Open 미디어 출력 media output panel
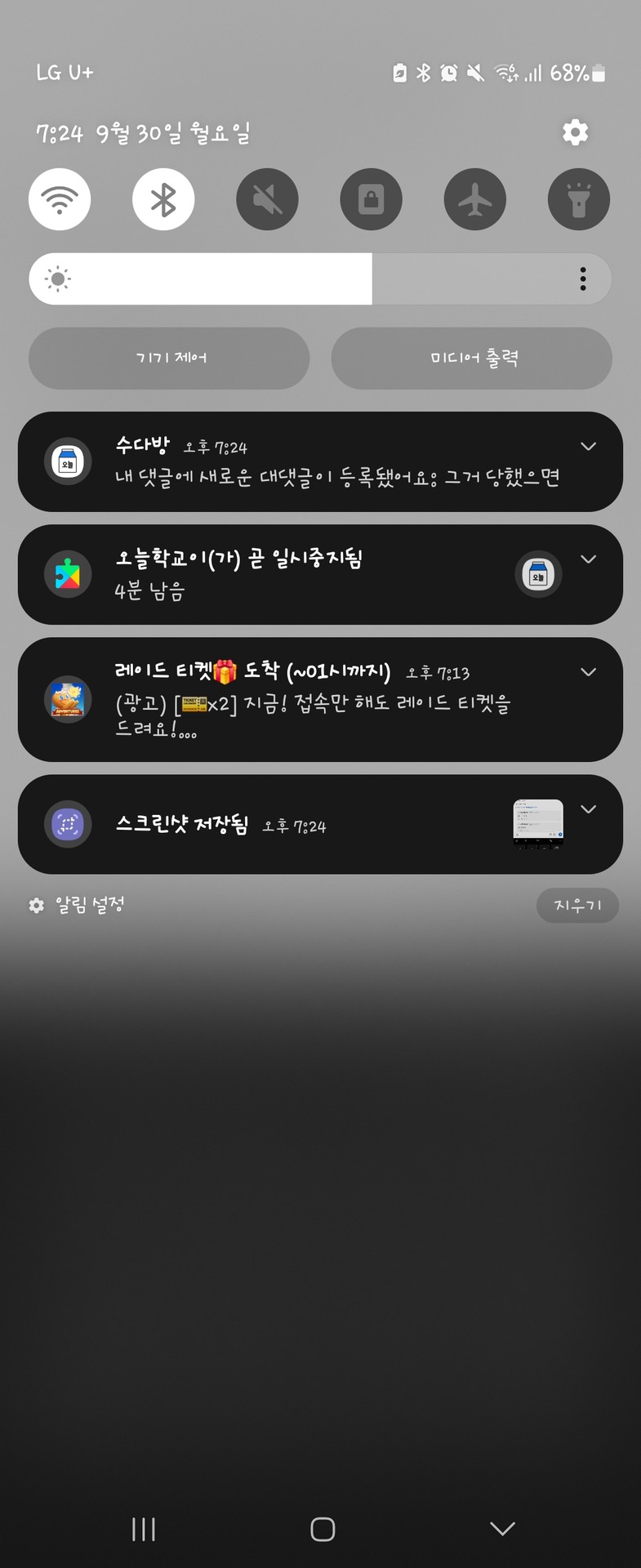Image resolution: width=641 pixels, height=1568 pixels. pyautogui.click(x=471, y=358)
